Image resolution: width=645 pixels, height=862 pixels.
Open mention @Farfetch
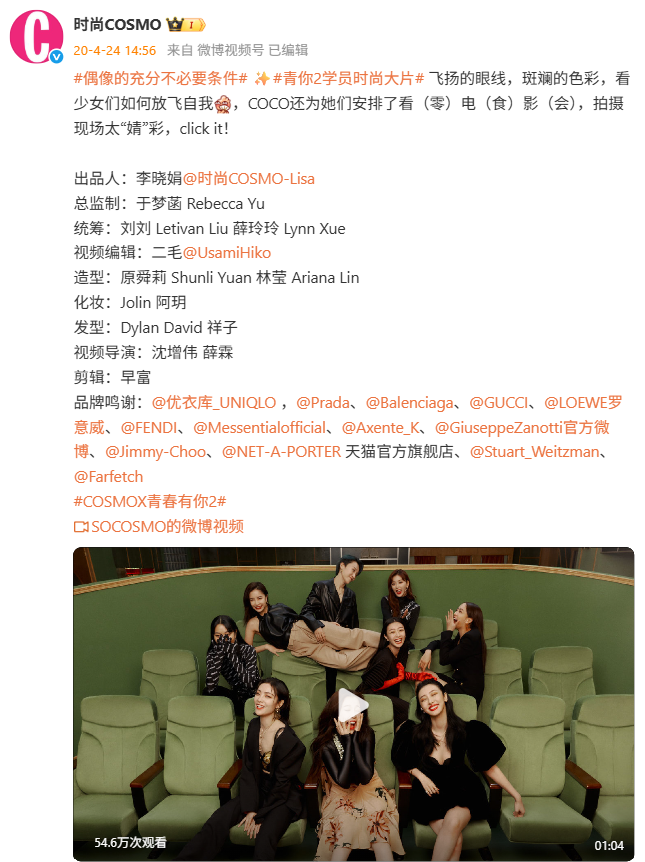point(109,477)
